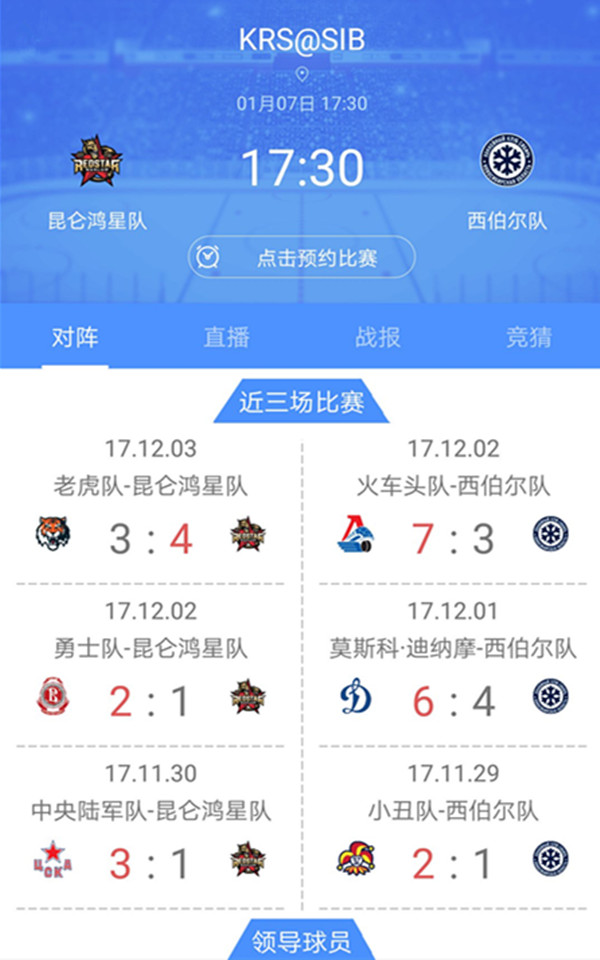Viewport: 600px width, 960px height.
Task: Open the 战报 tab
Action: point(377,337)
